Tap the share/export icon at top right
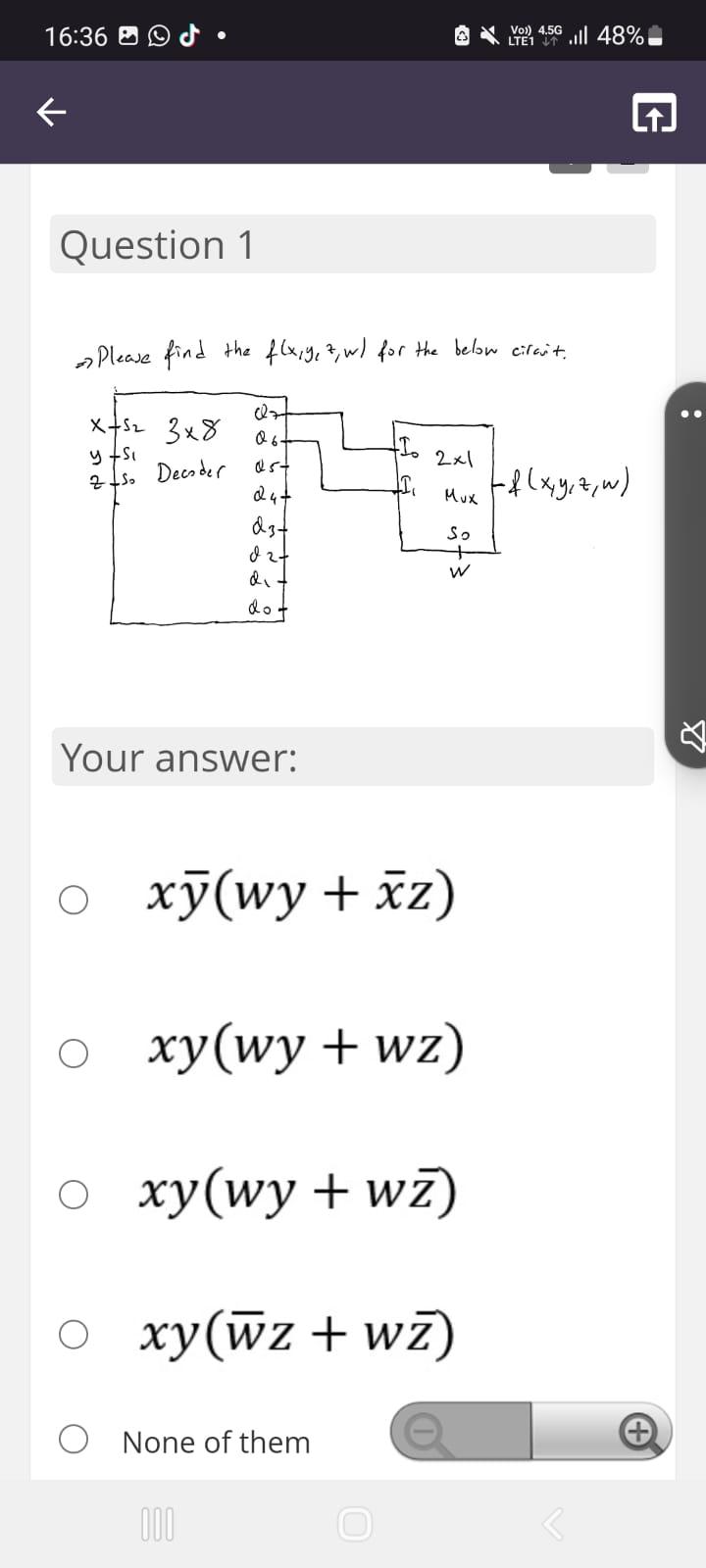 click(x=653, y=112)
